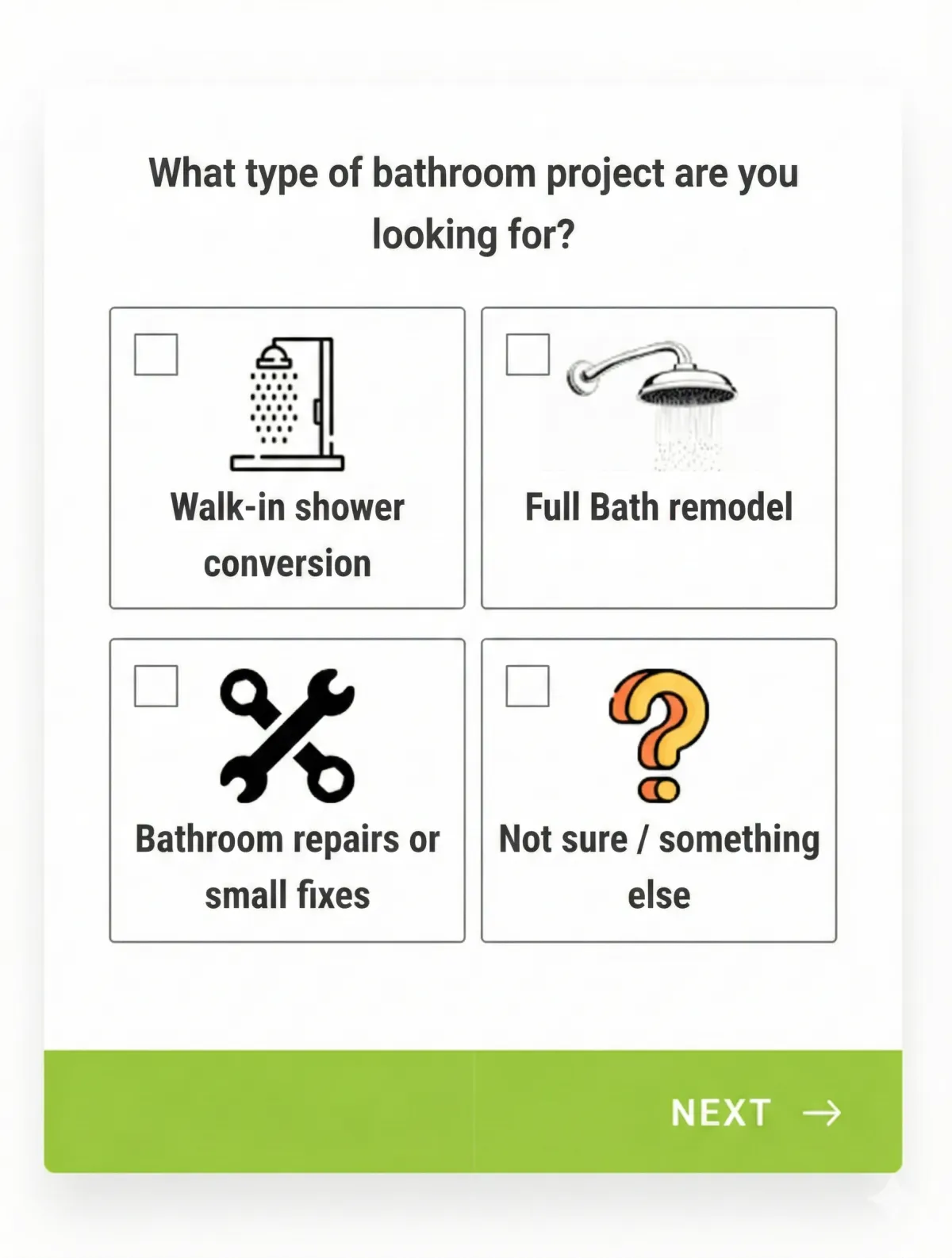This screenshot has width=952, height=1258.
Task: Continue with the NEXT button
Action: (754, 1112)
